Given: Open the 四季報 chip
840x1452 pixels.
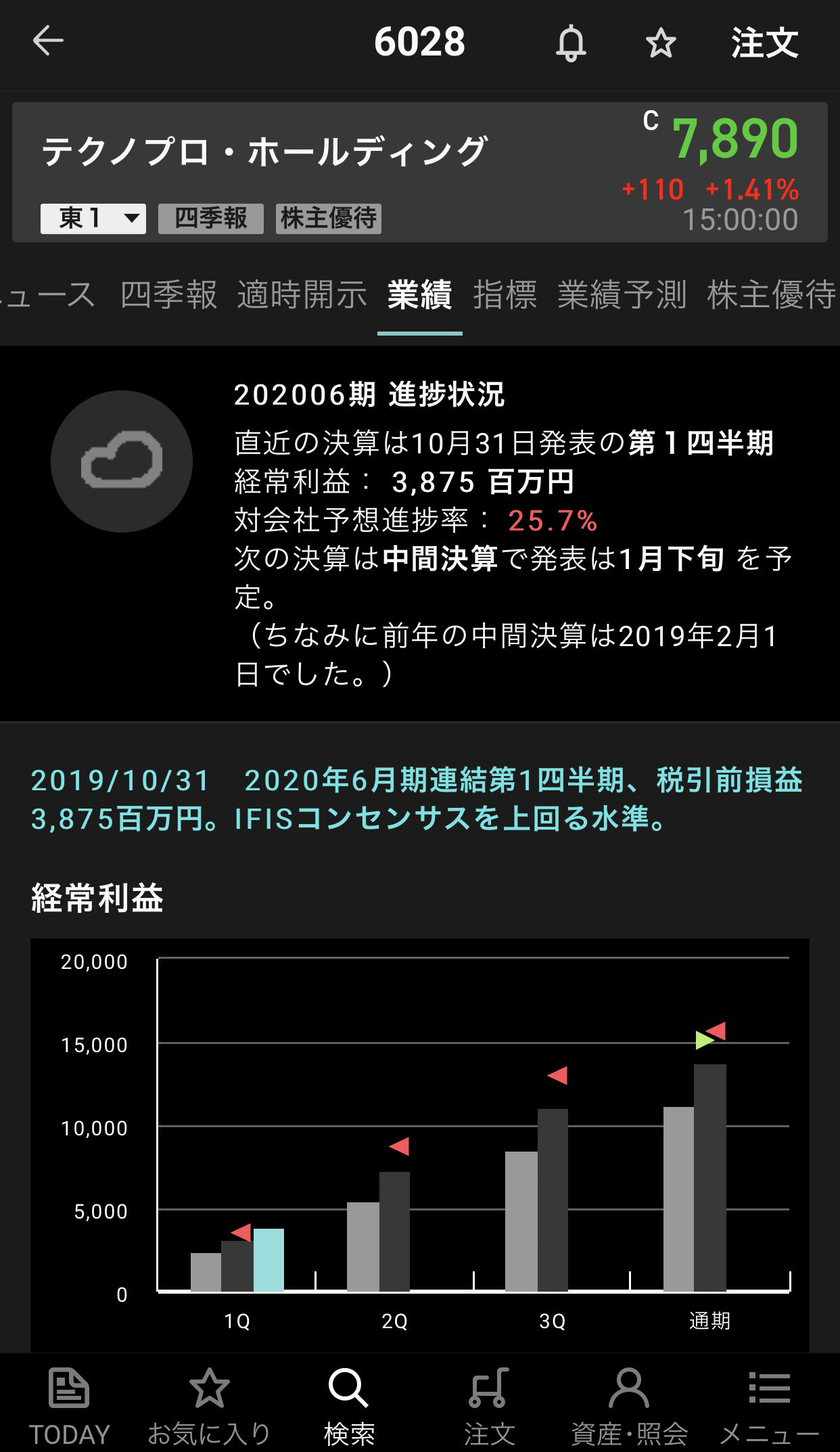Looking at the screenshot, I should pyautogui.click(x=210, y=219).
